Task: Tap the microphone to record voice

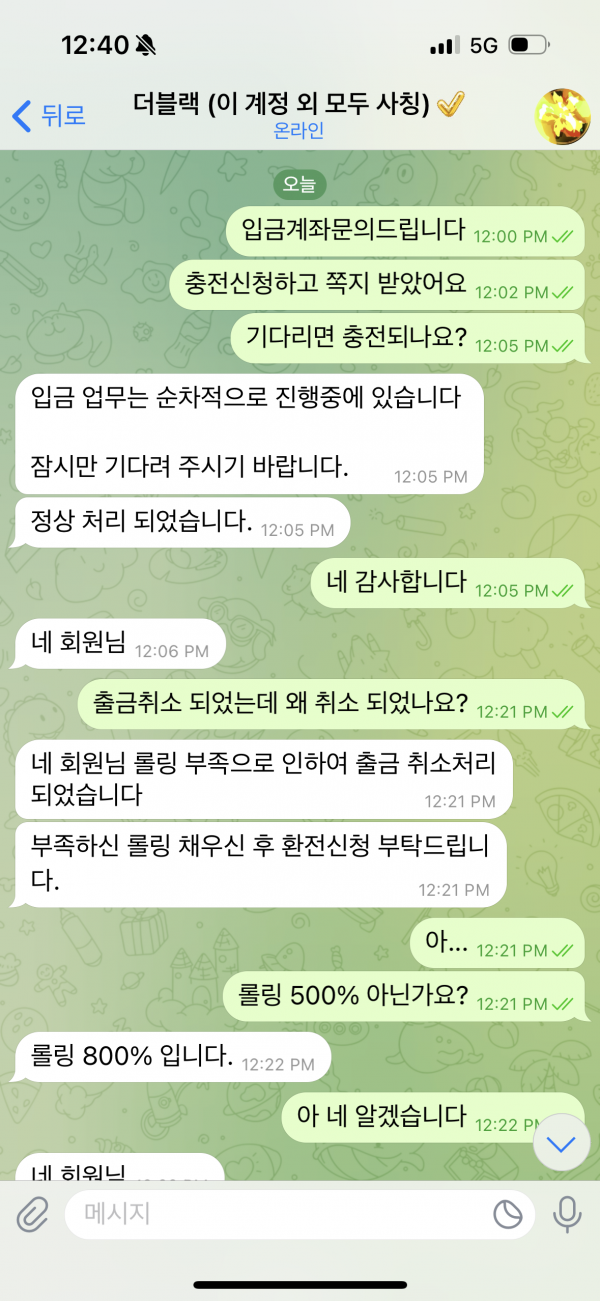Action: 567,1214
